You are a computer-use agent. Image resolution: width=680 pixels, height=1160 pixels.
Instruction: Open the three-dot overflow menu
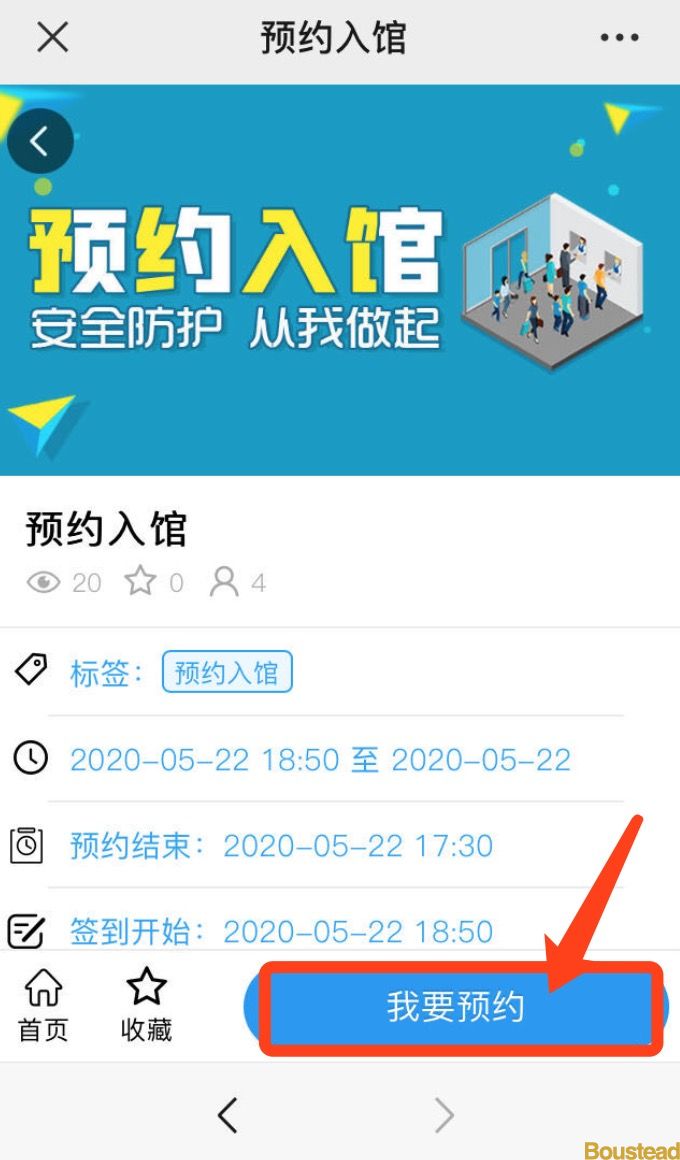click(x=619, y=38)
